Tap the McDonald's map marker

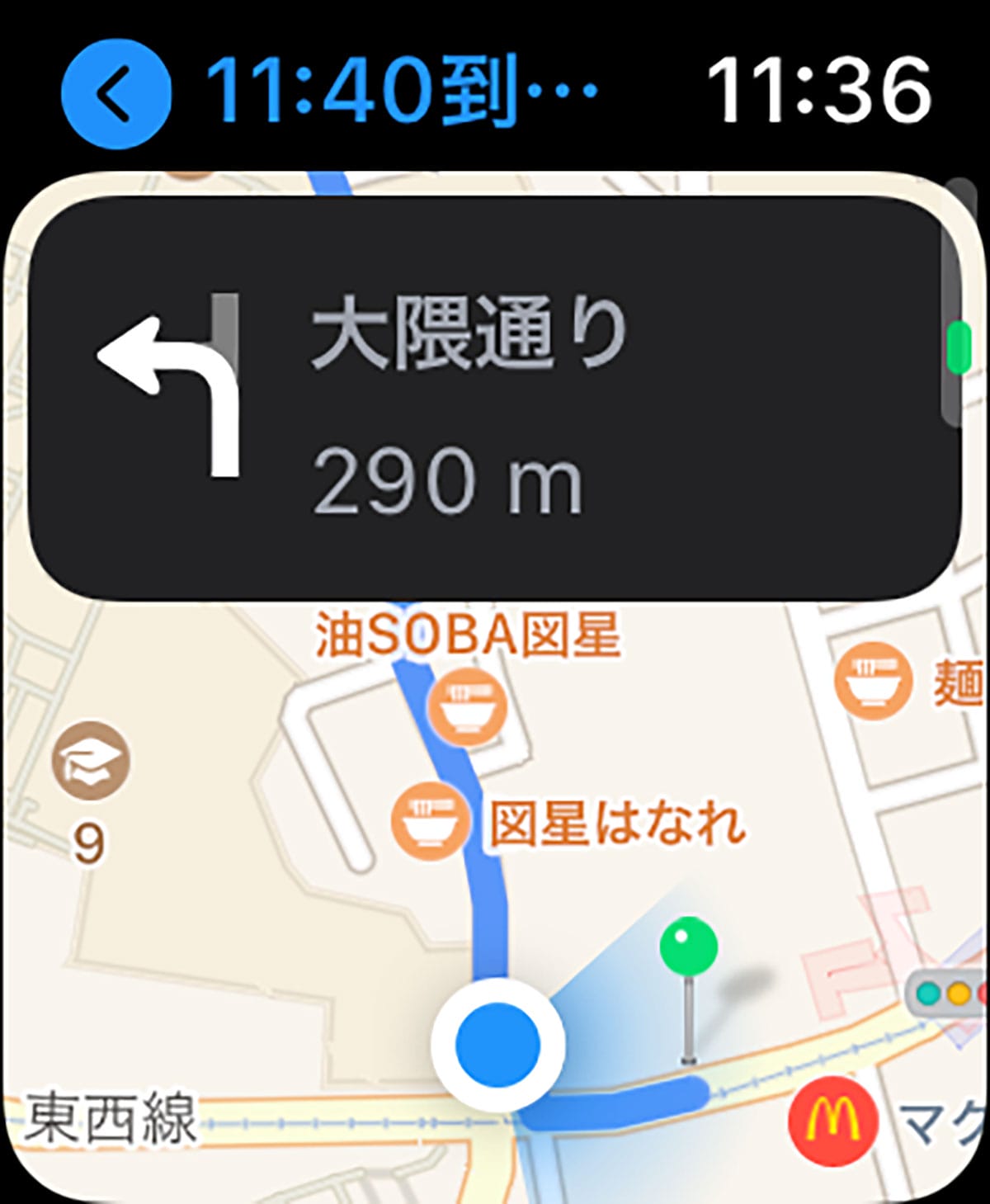click(x=832, y=1120)
